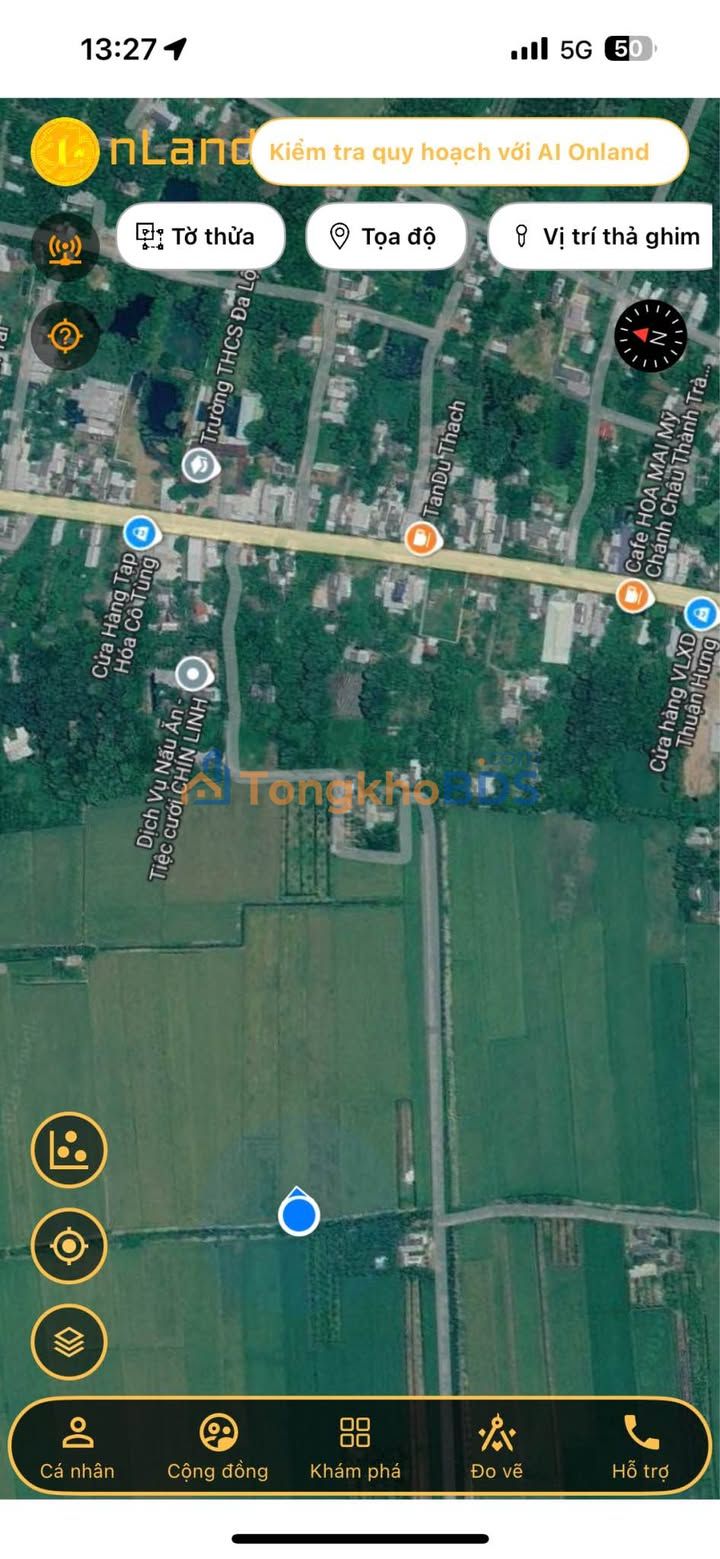The height and width of the screenshot is (1559, 720).
Task: Select the Tờ thửa chip
Action: (200, 237)
